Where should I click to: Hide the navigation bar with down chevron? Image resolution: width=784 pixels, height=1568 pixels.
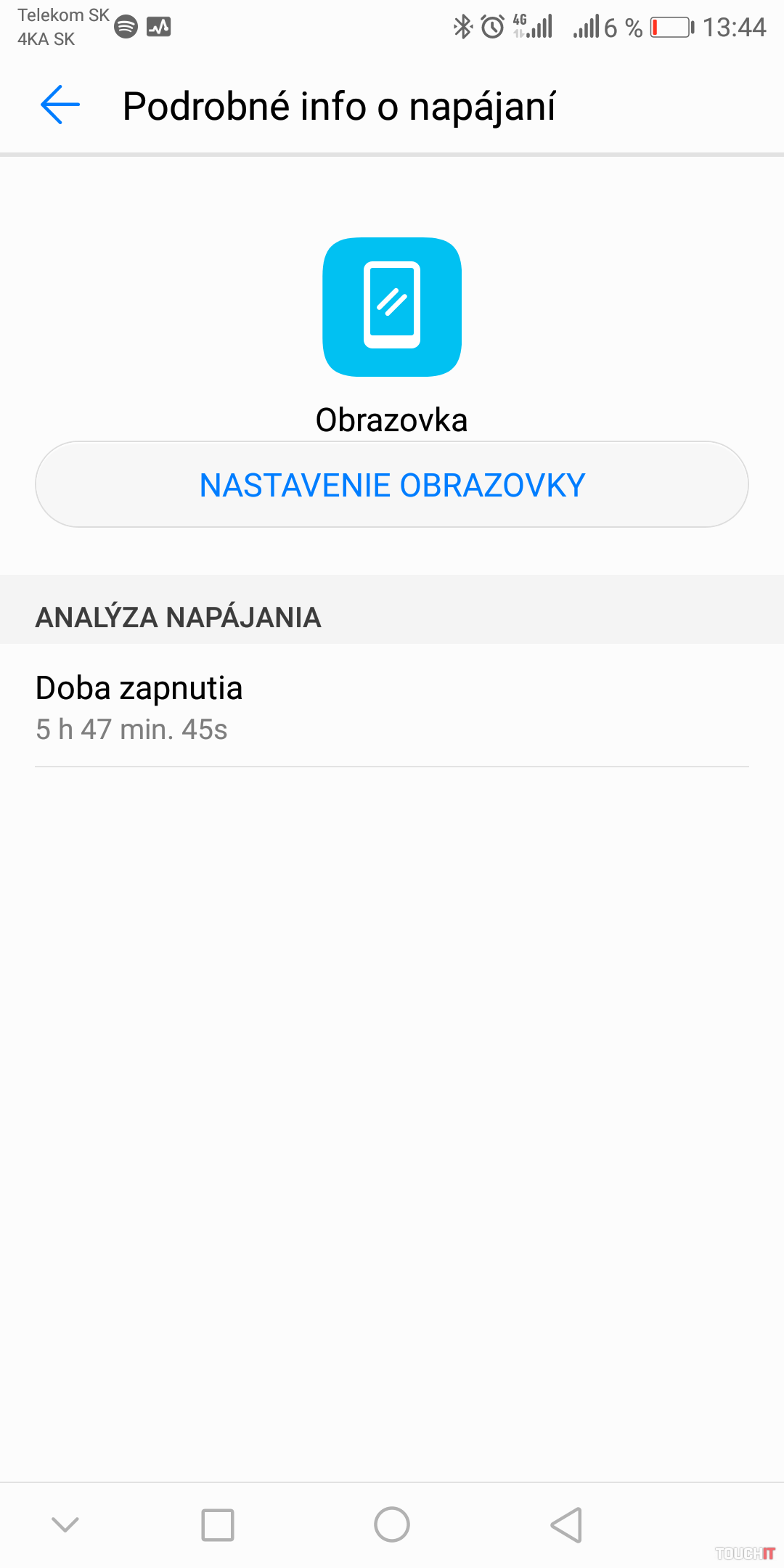pyautogui.click(x=65, y=1524)
